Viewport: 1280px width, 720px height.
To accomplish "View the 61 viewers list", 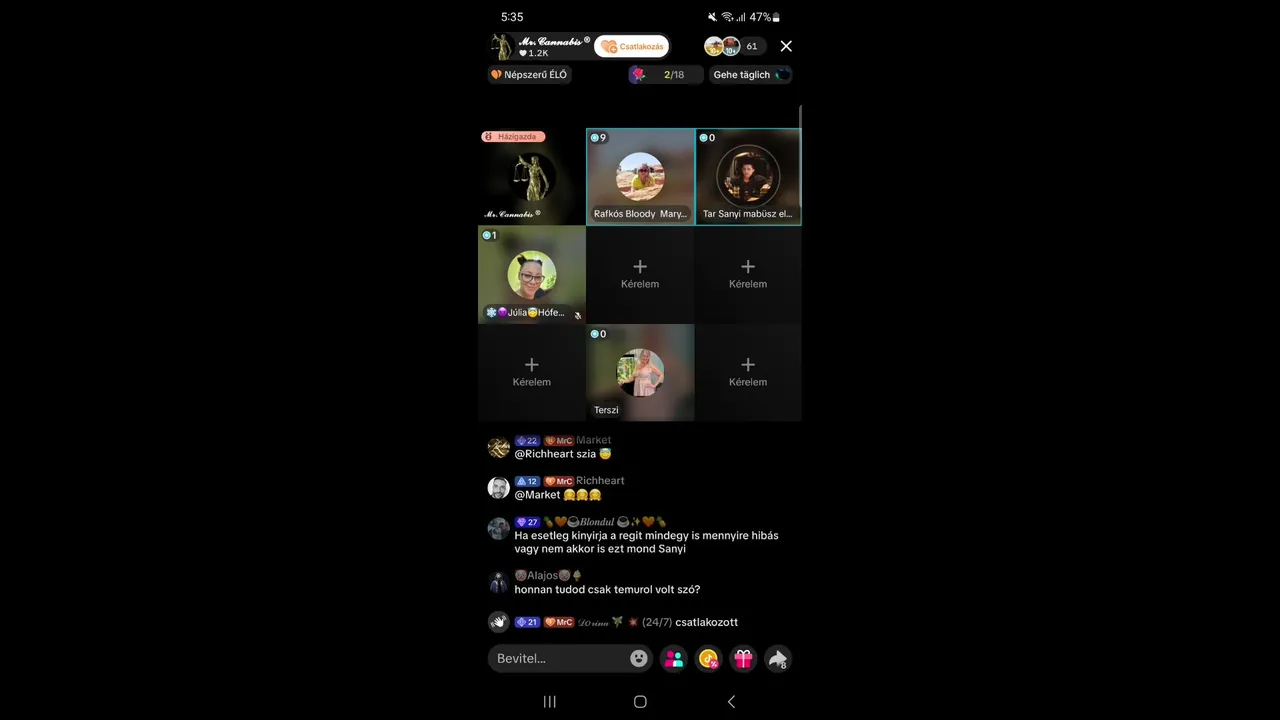I will [750, 46].
